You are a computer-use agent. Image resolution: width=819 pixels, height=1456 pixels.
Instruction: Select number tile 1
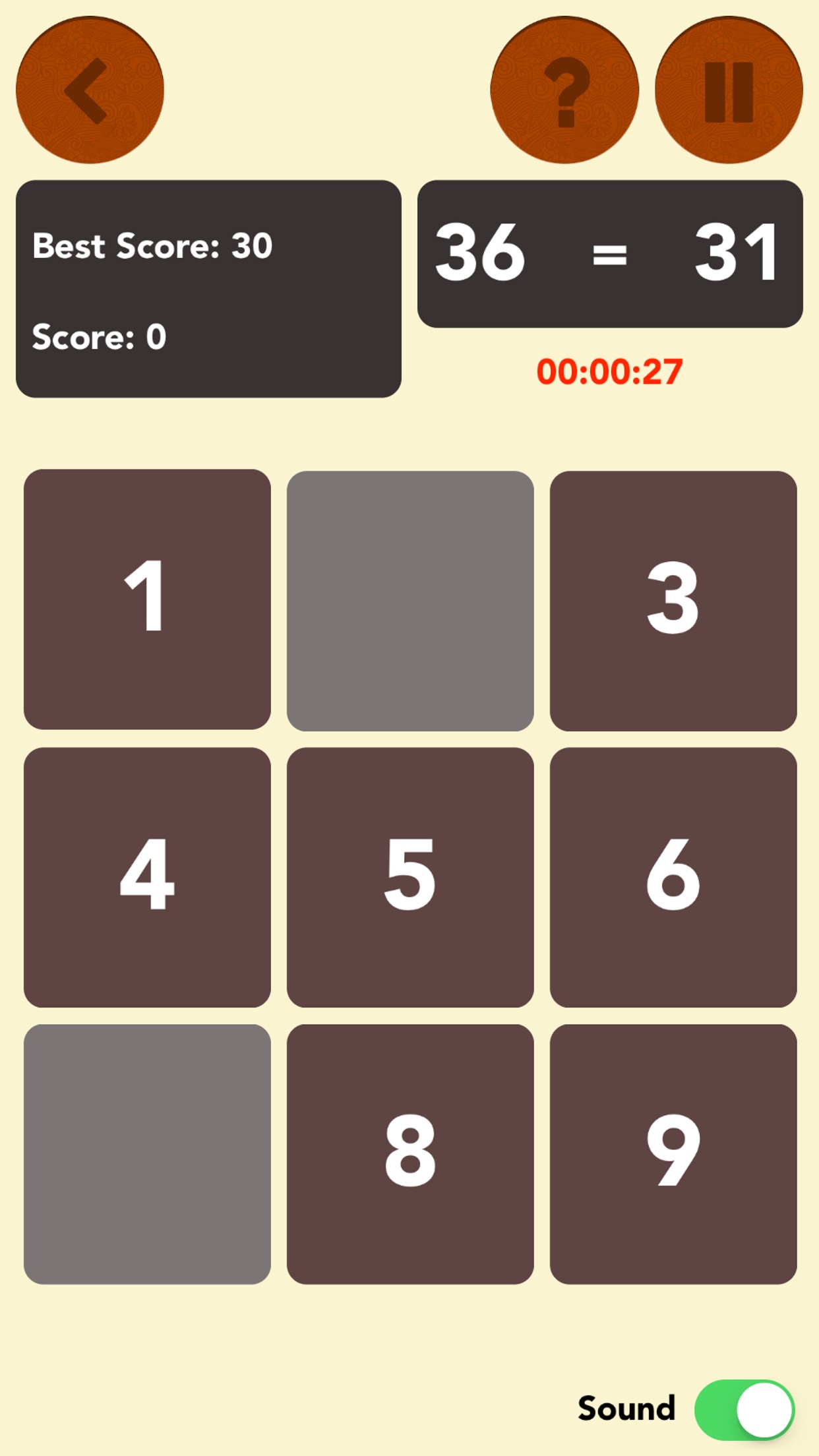point(147,599)
